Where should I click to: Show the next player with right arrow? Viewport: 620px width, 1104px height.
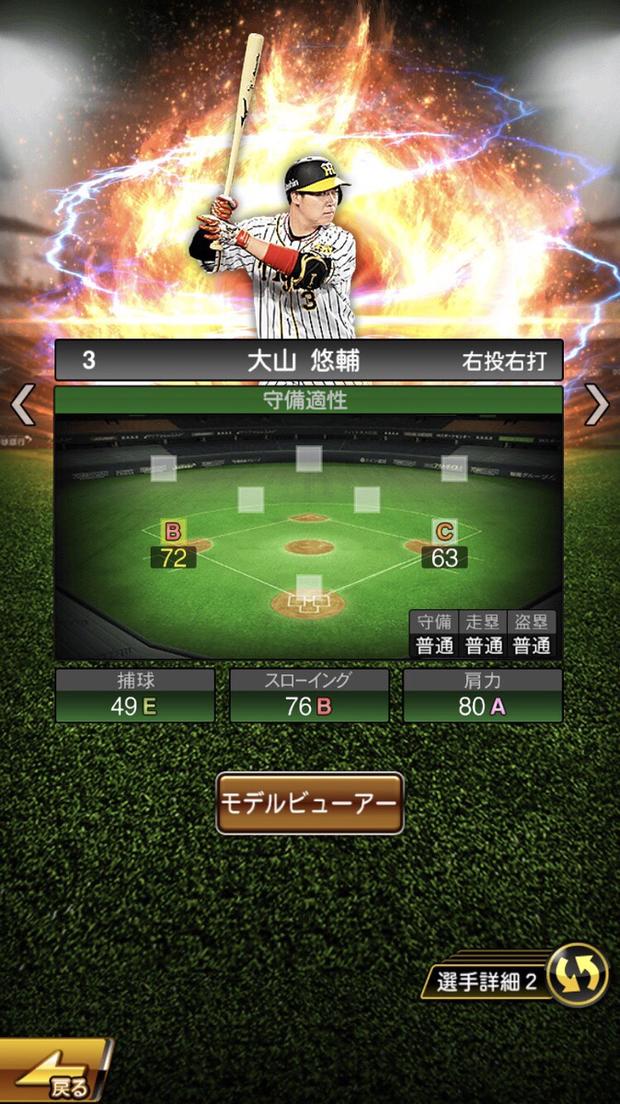tap(597, 405)
